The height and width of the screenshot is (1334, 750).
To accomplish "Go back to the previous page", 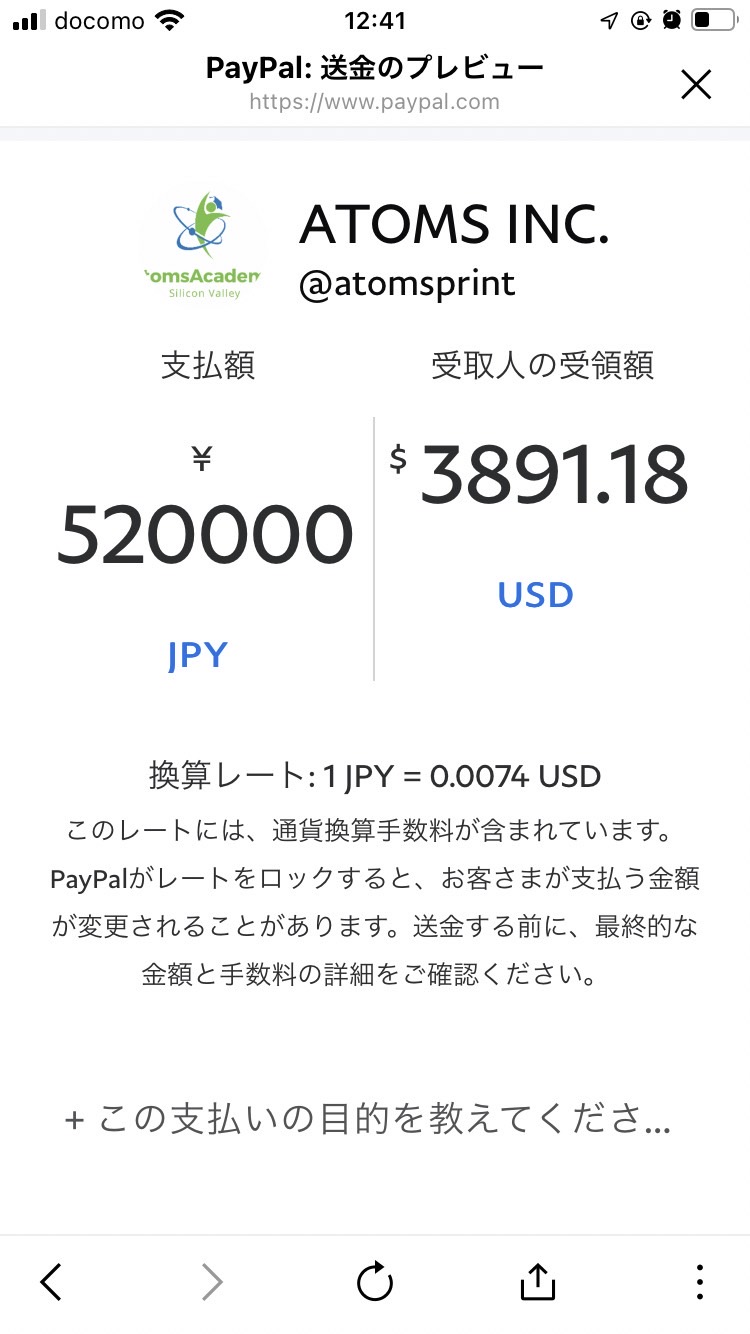I will (x=52, y=1281).
